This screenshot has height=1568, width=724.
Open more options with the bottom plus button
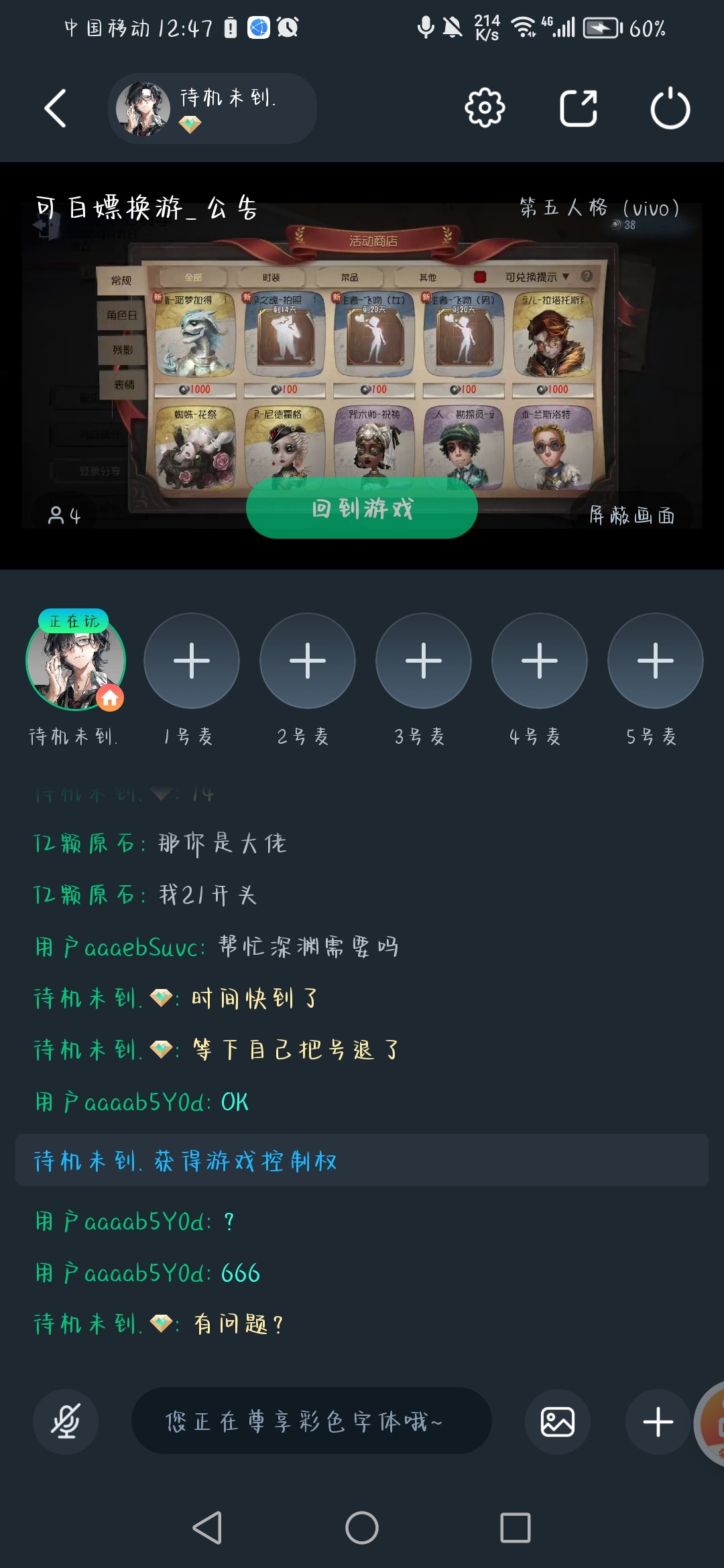(658, 1421)
